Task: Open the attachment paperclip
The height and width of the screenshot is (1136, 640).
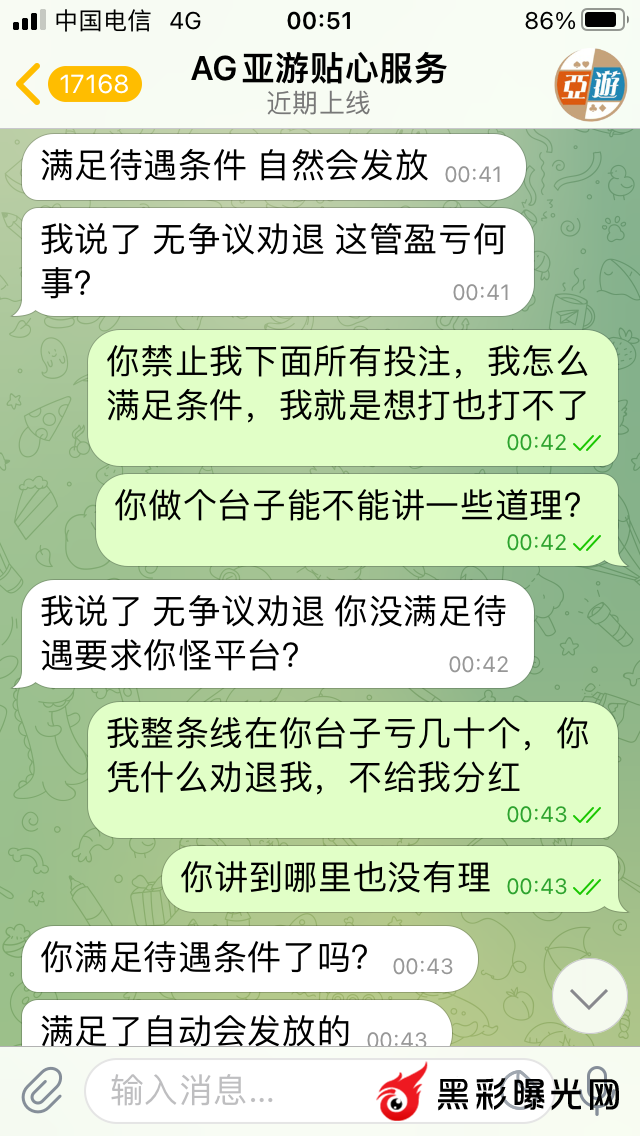Action: (x=40, y=1088)
